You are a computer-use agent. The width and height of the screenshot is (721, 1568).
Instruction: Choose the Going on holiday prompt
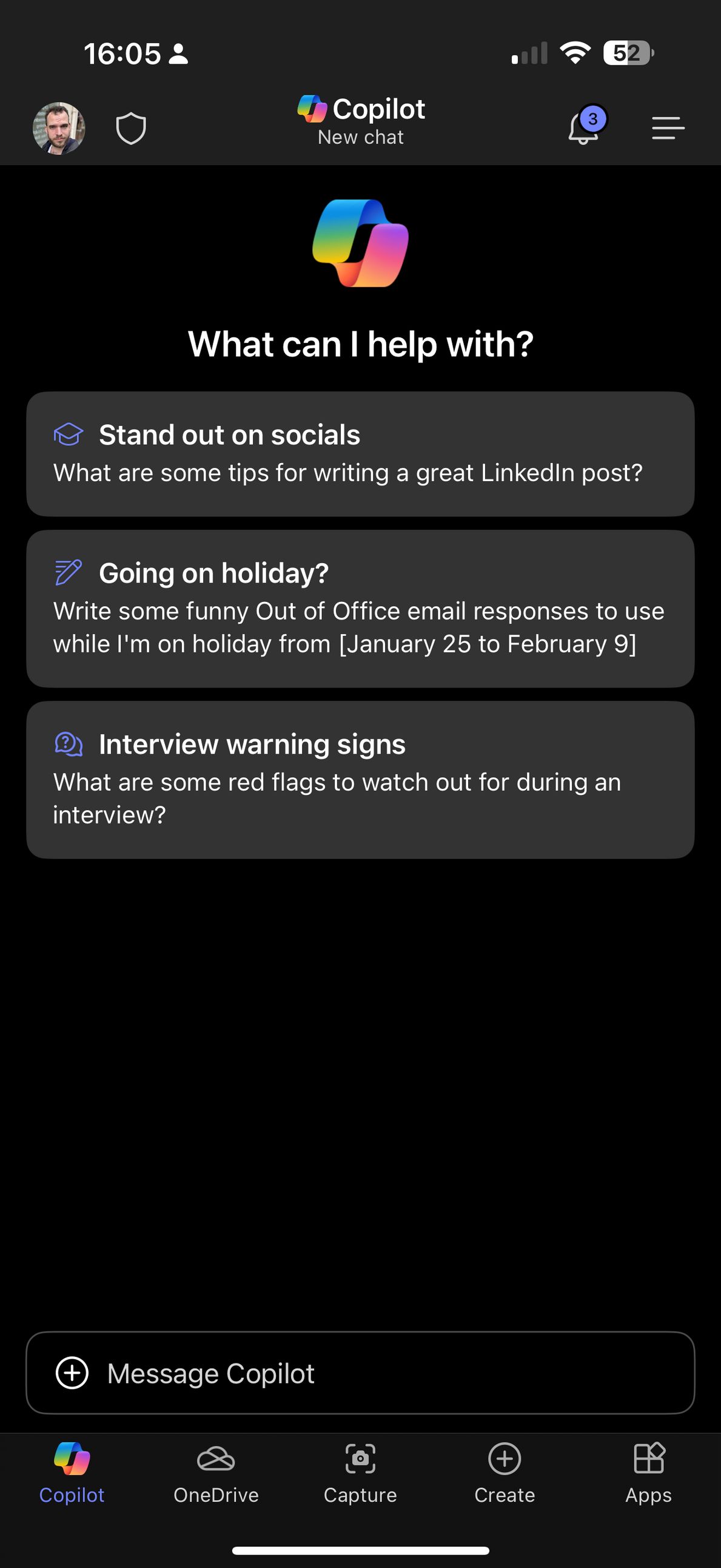(x=360, y=609)
